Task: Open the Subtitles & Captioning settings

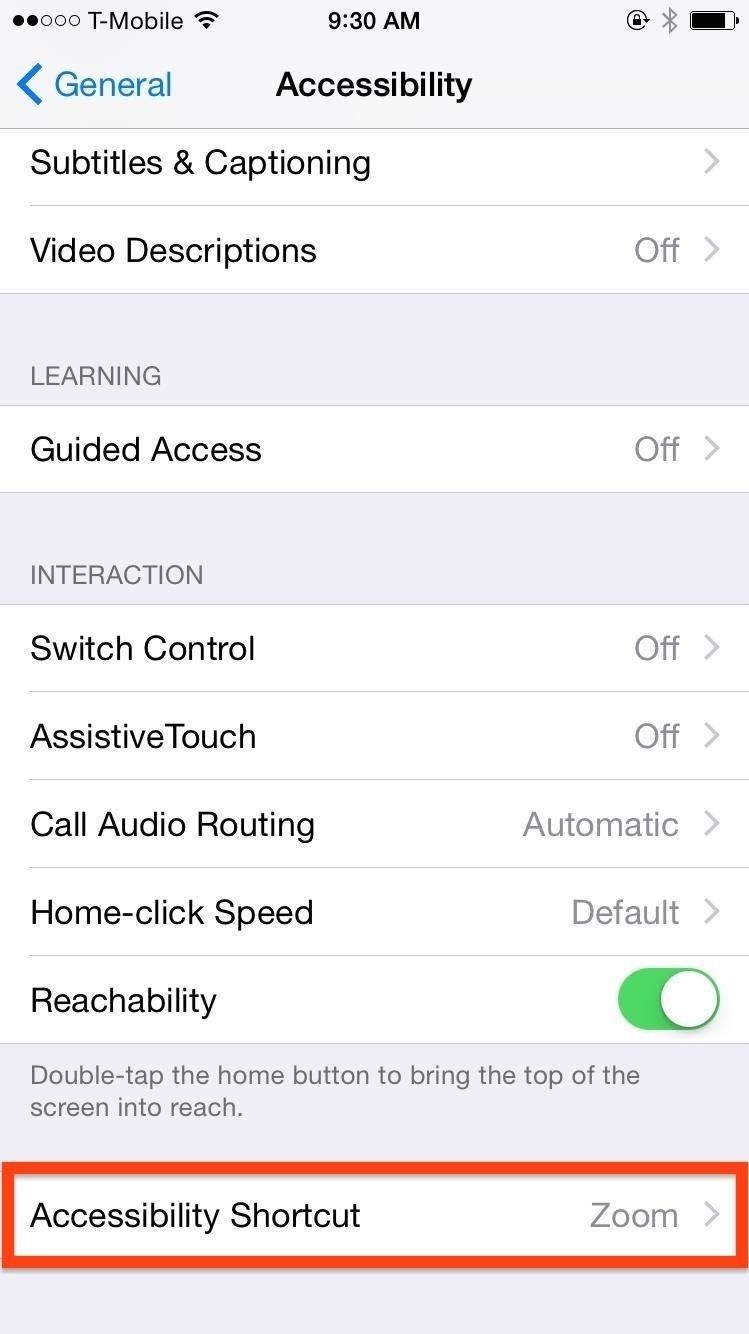Action: click(374, 162)
